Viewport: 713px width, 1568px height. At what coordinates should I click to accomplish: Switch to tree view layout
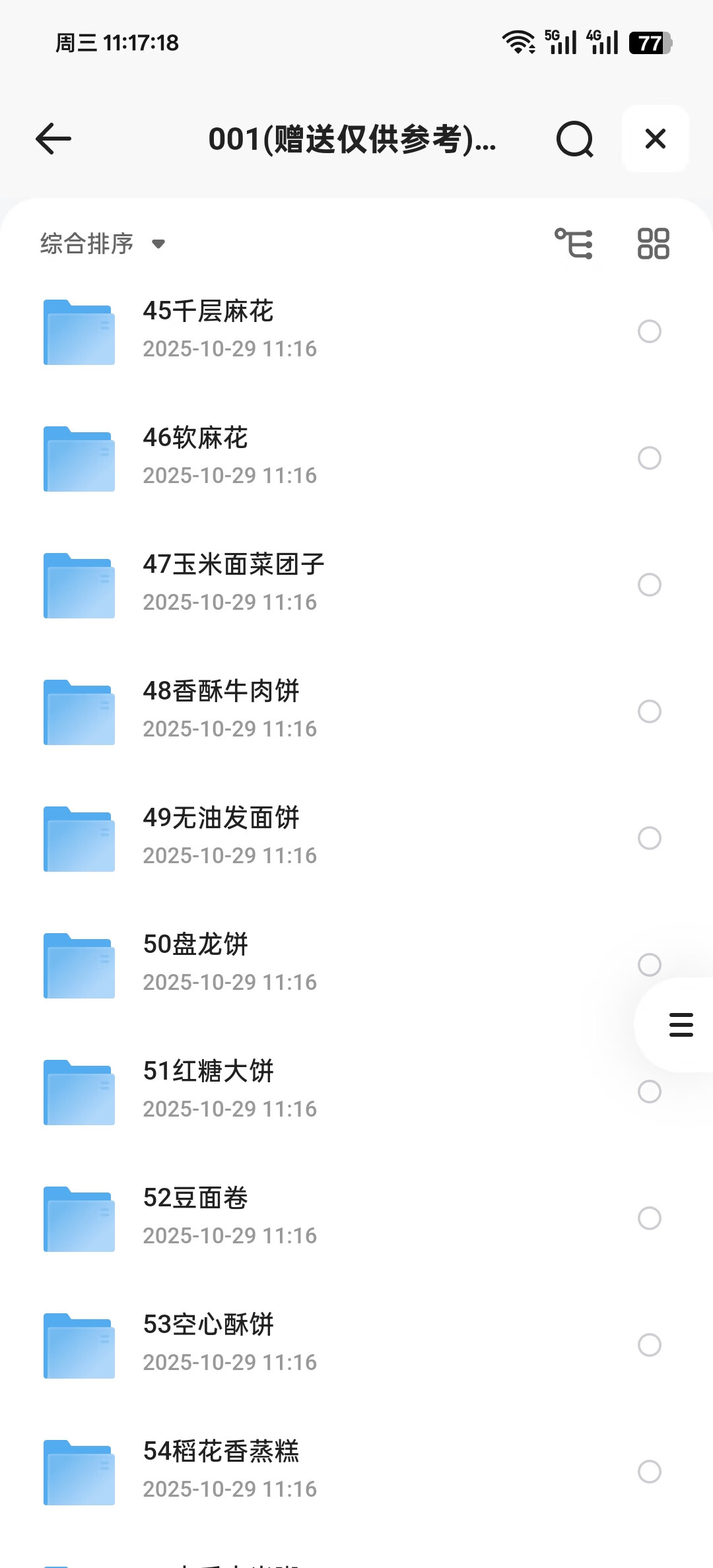[574, 244]
